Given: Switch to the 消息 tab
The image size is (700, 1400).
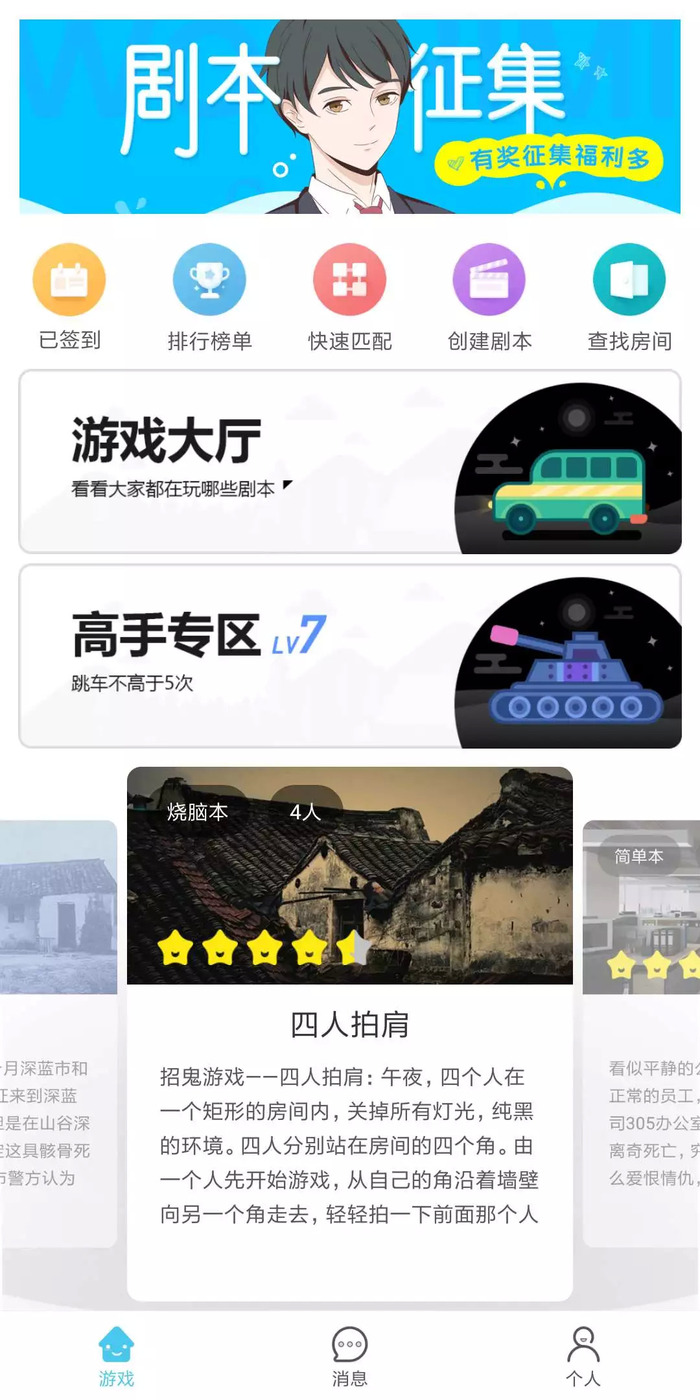Looking at the screenshot, I should click(x=350, y=1356).
